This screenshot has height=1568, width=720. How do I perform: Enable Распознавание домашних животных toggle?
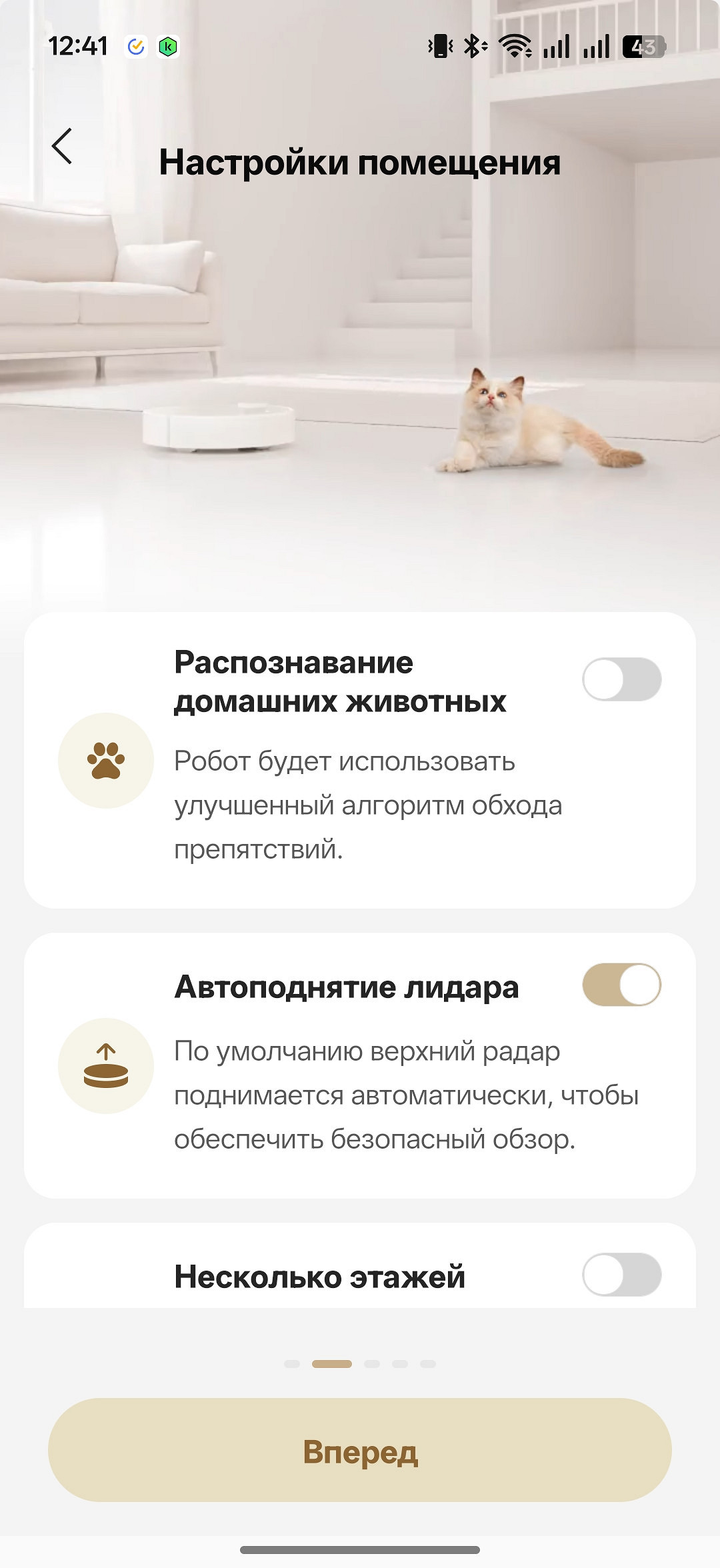coord(621,679)
